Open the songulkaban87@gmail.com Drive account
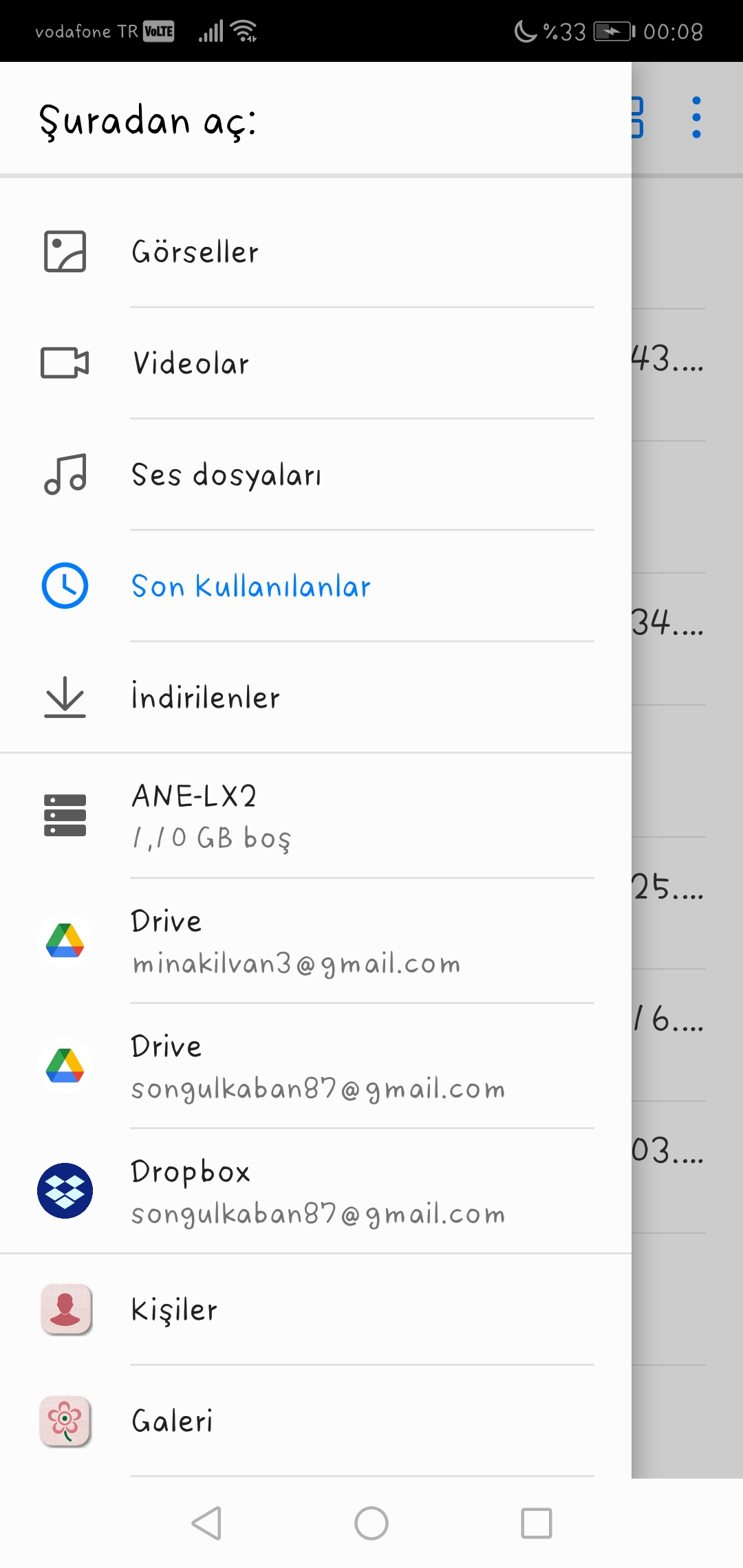Viewport: 743px width, 1568px height. coord(316,1066)
